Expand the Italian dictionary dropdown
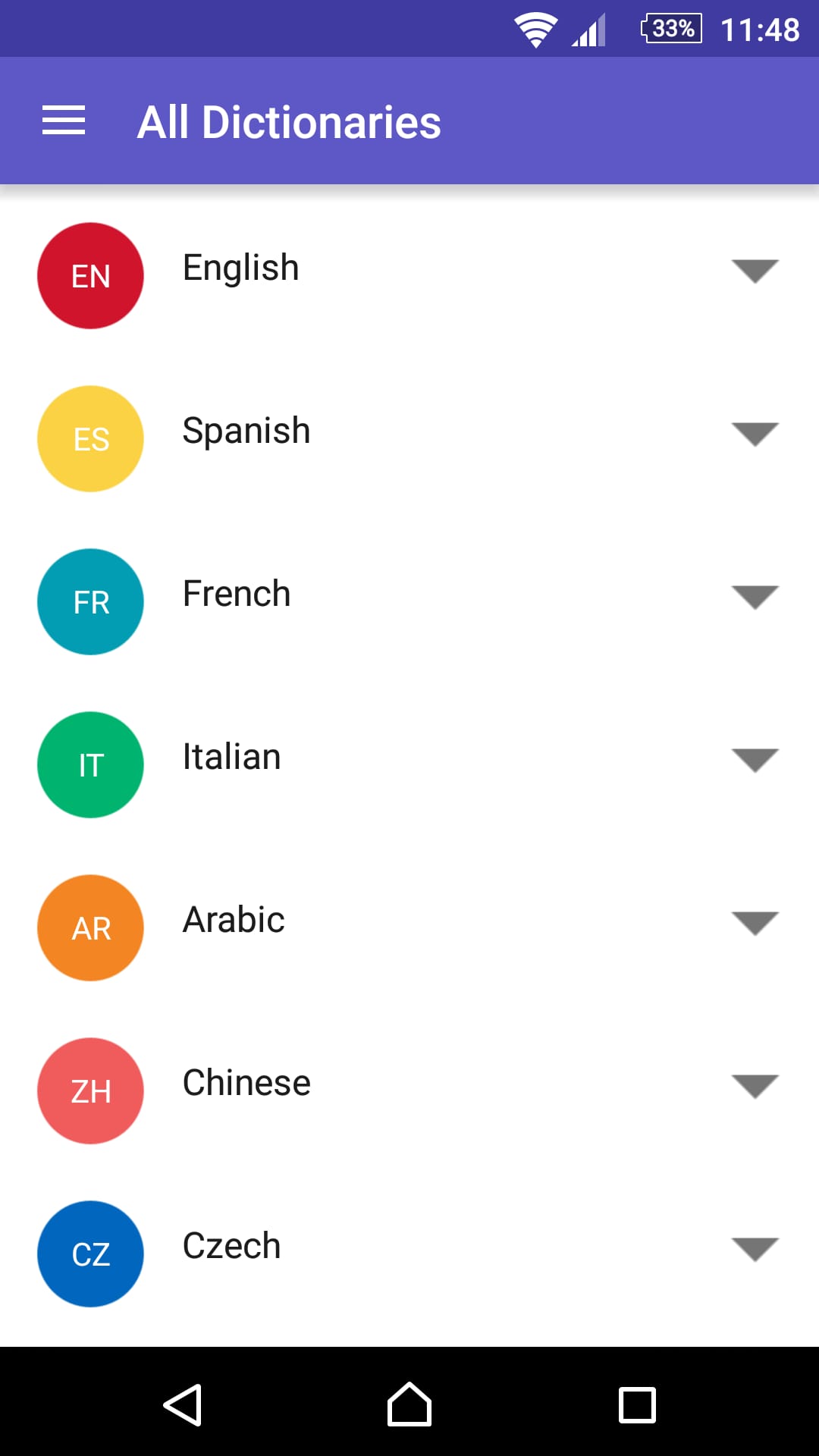This screenshot has height=1456, width=819. point(755,761)
